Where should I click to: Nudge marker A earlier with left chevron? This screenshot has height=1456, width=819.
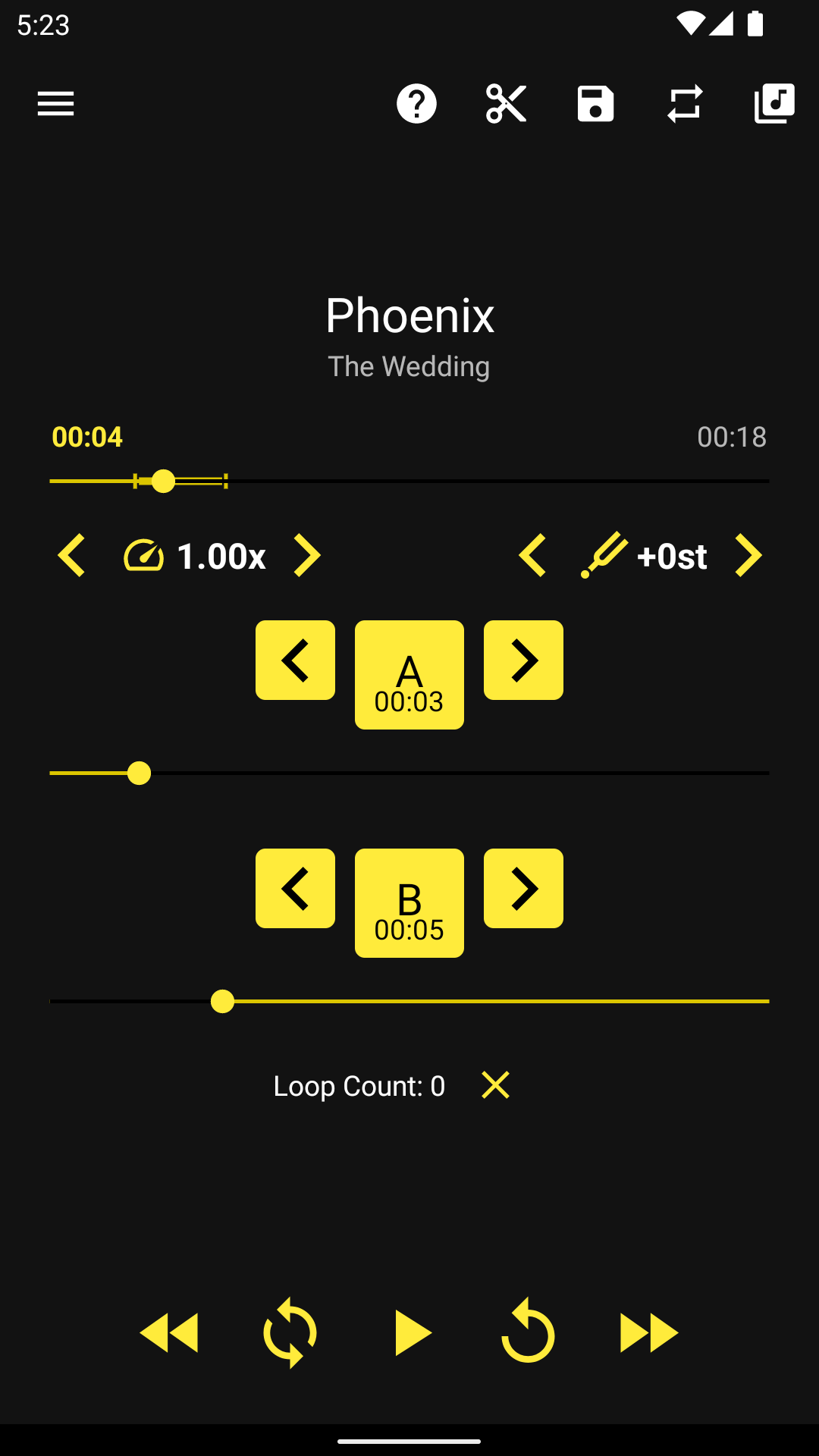[294, 659]
